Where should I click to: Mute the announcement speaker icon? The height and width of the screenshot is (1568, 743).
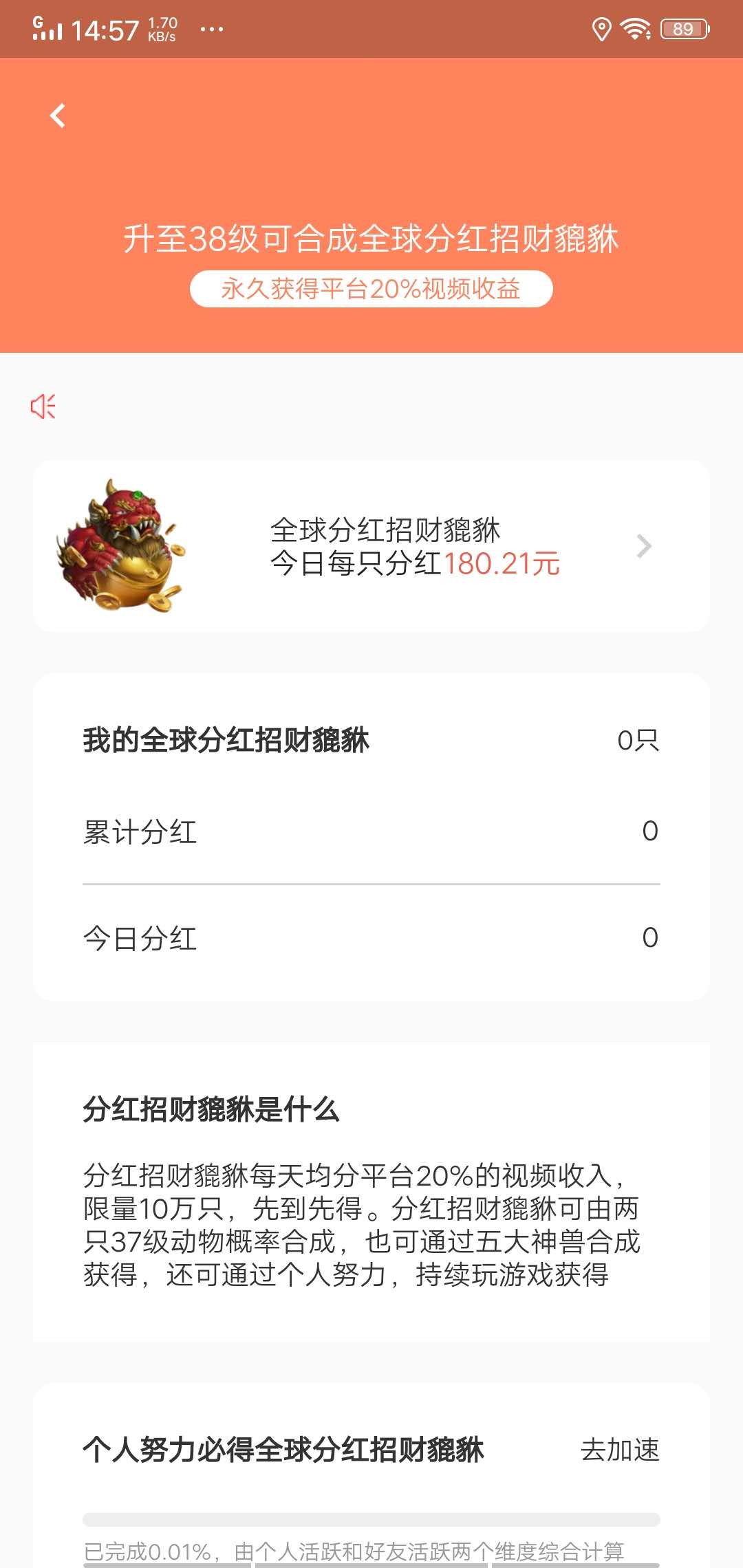pyautogui.click(x=43, y=407)
